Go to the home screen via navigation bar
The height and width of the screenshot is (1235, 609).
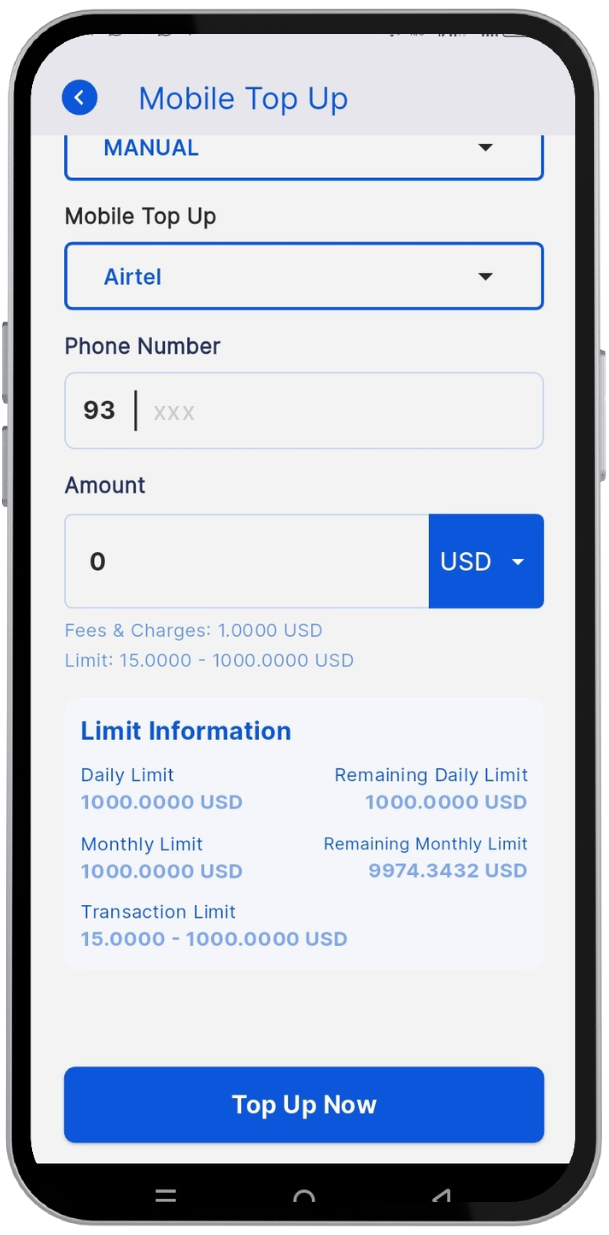coord(304,1197)
